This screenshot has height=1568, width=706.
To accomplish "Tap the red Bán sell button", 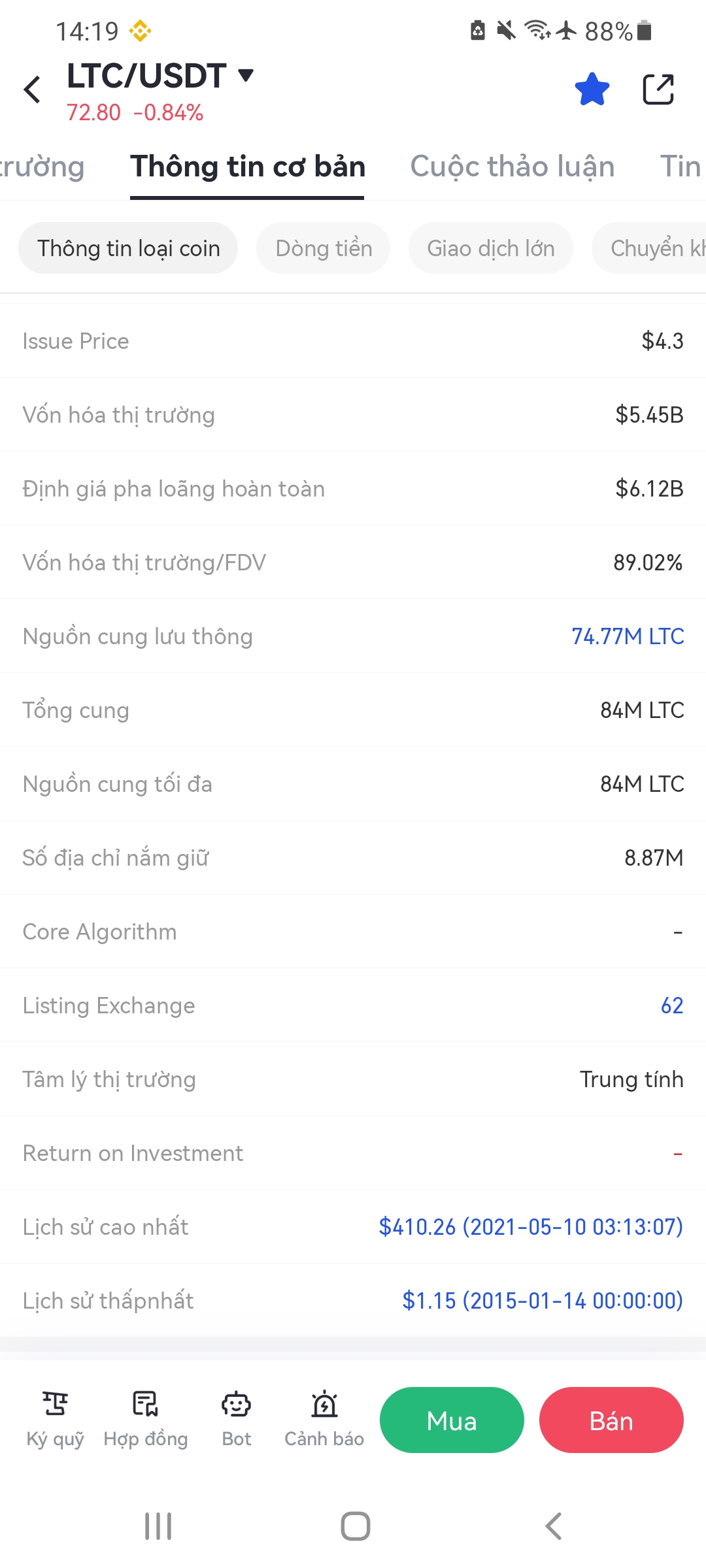I will (x=611, y=1420).
